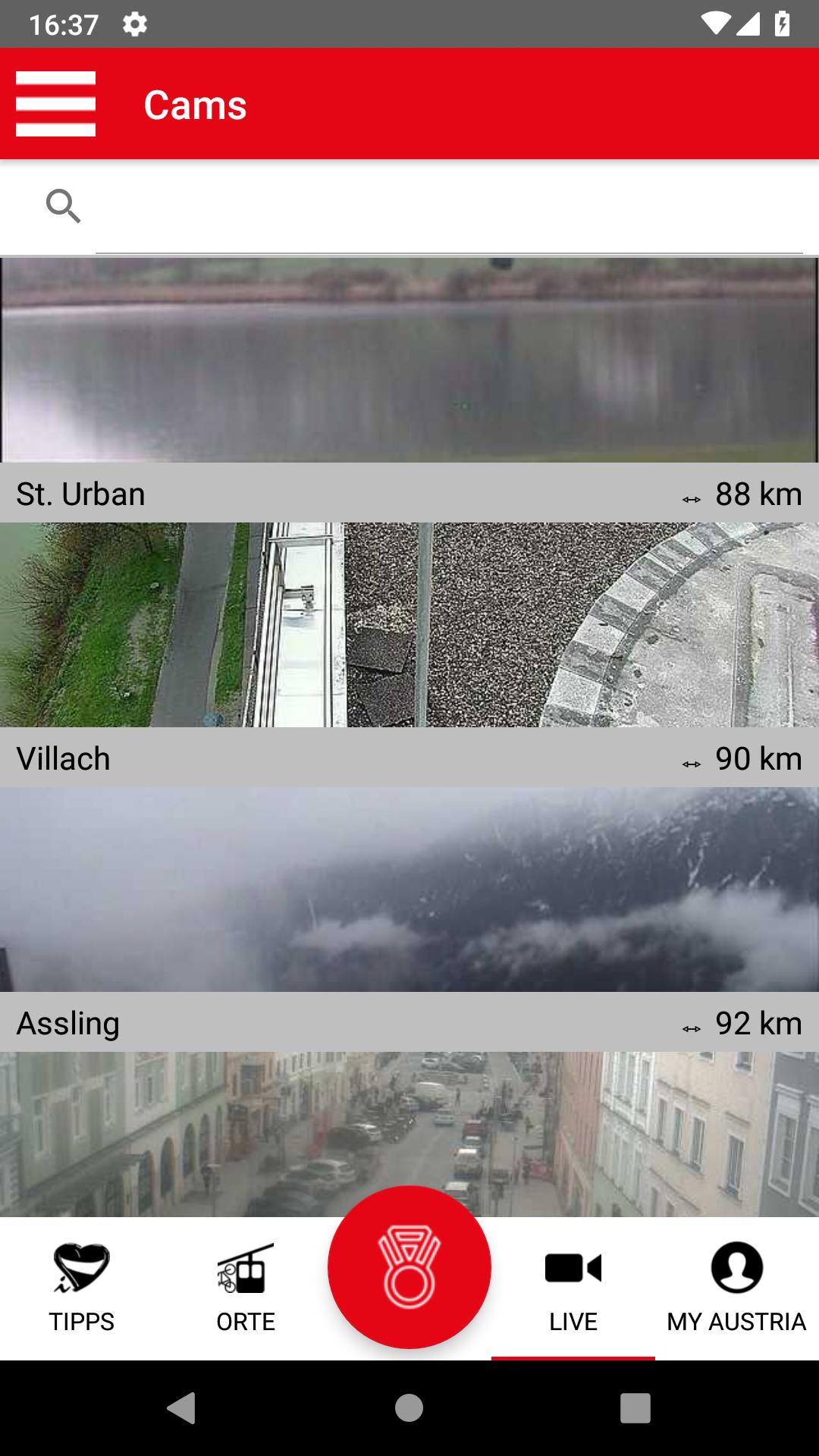Go back using the system back button
Screen dimensions: 819x1456
[x=182, y=1408]
